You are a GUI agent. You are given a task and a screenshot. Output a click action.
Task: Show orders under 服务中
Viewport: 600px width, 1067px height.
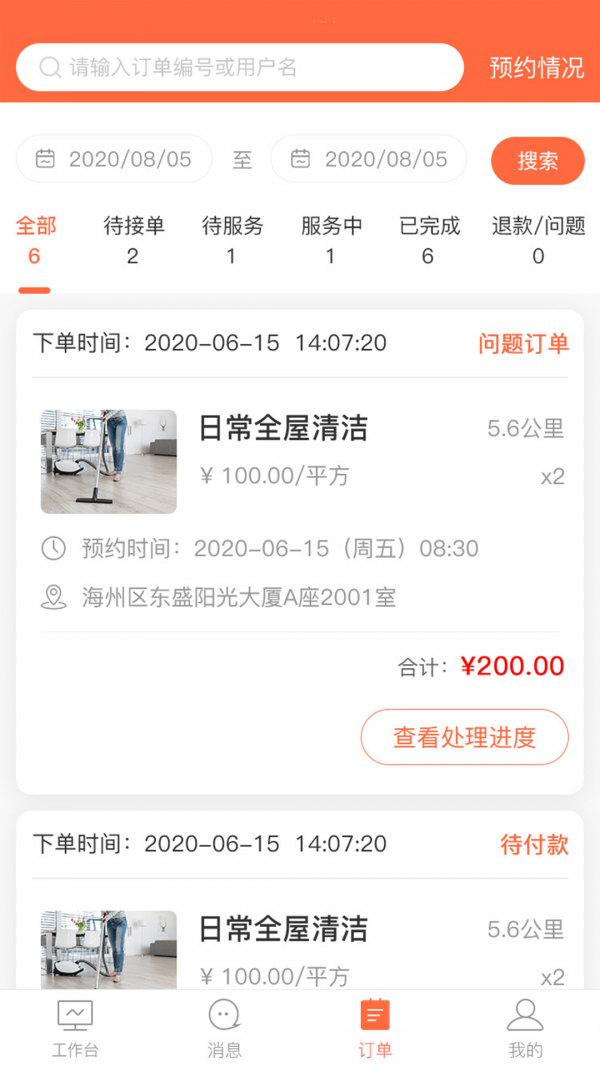[x=331, y=240]
